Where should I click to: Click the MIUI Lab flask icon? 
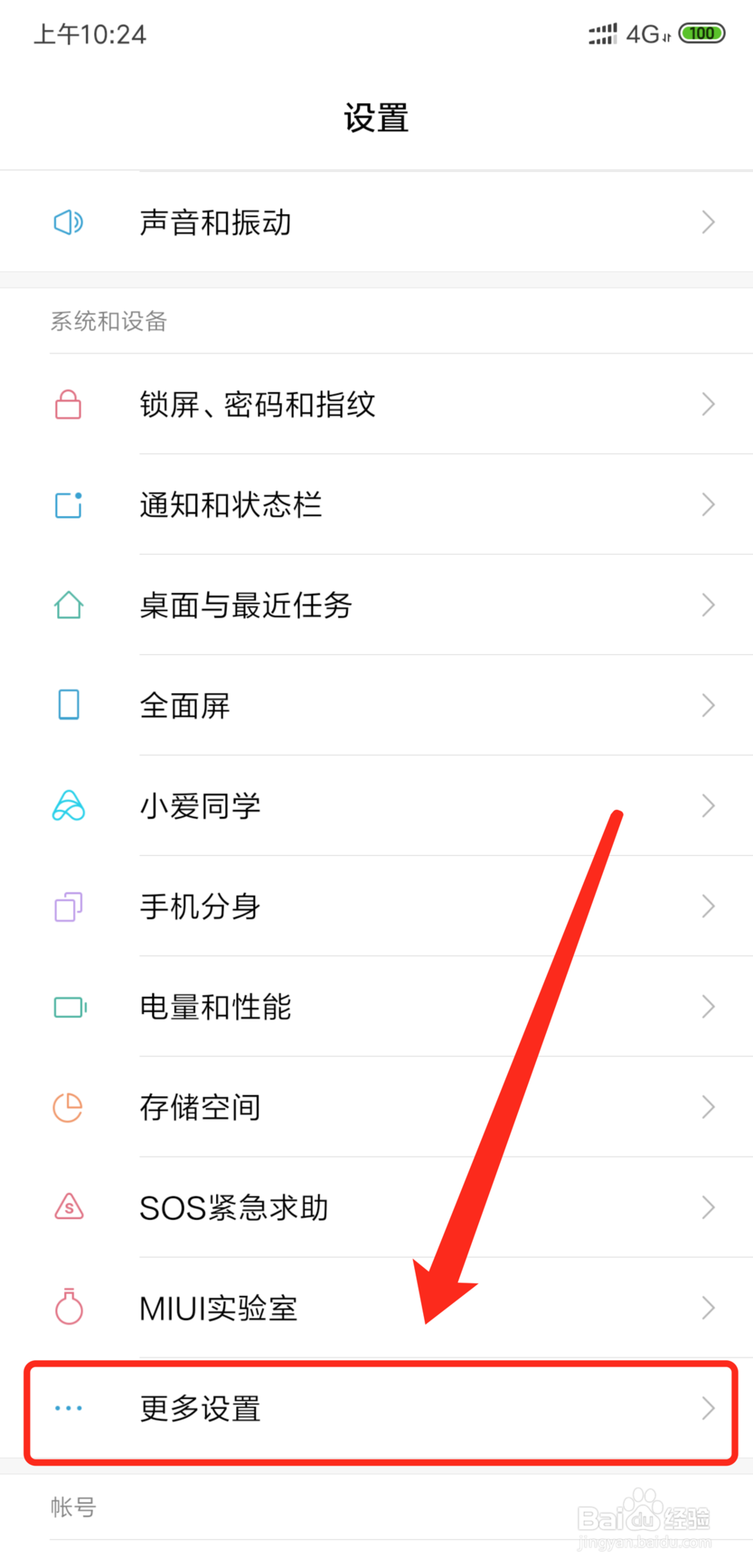[x=67, y=1307]
